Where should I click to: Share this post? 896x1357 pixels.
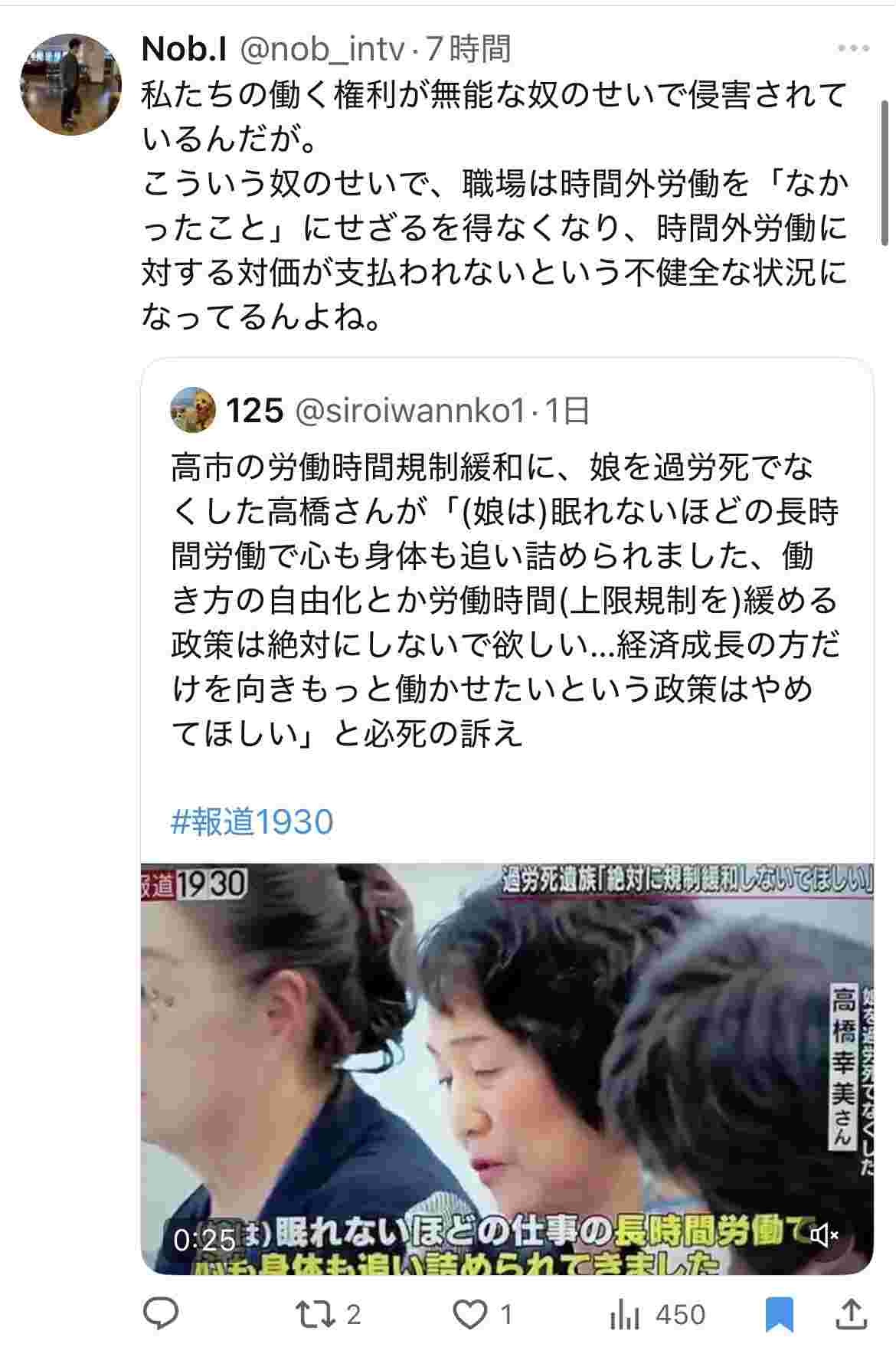[853, 1315]
